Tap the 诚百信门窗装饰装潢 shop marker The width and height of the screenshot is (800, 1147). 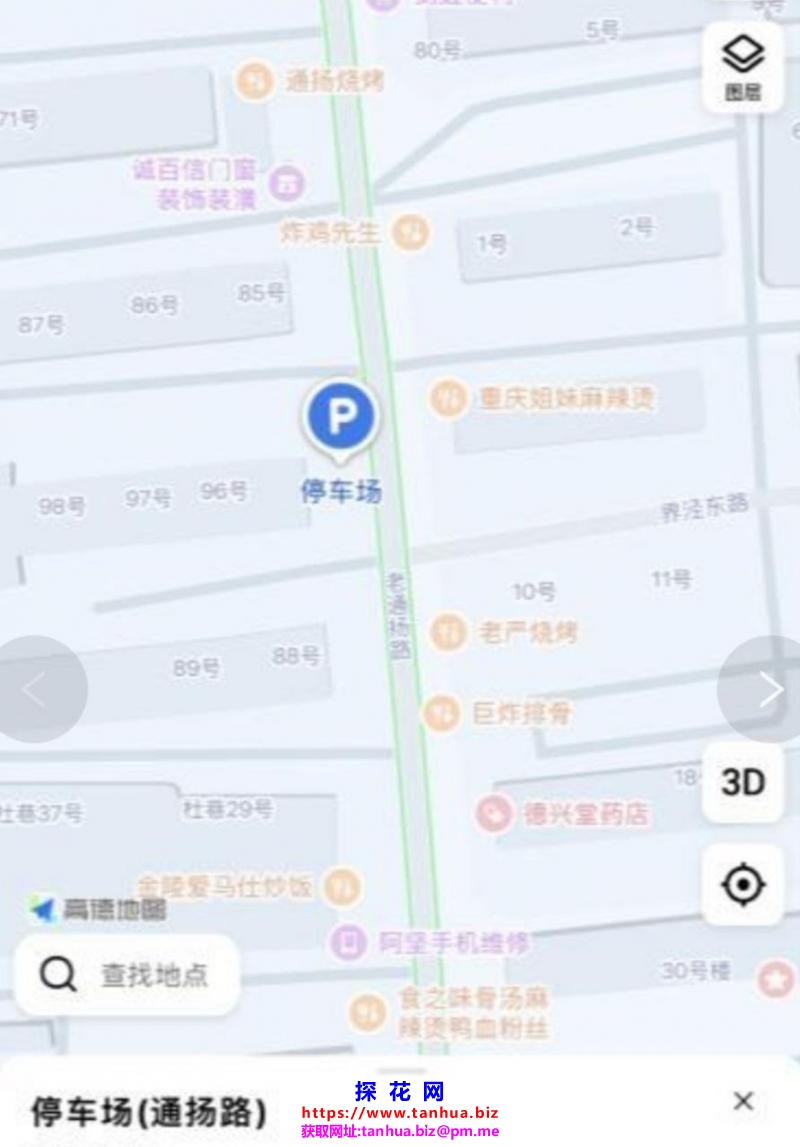(289, 182)
